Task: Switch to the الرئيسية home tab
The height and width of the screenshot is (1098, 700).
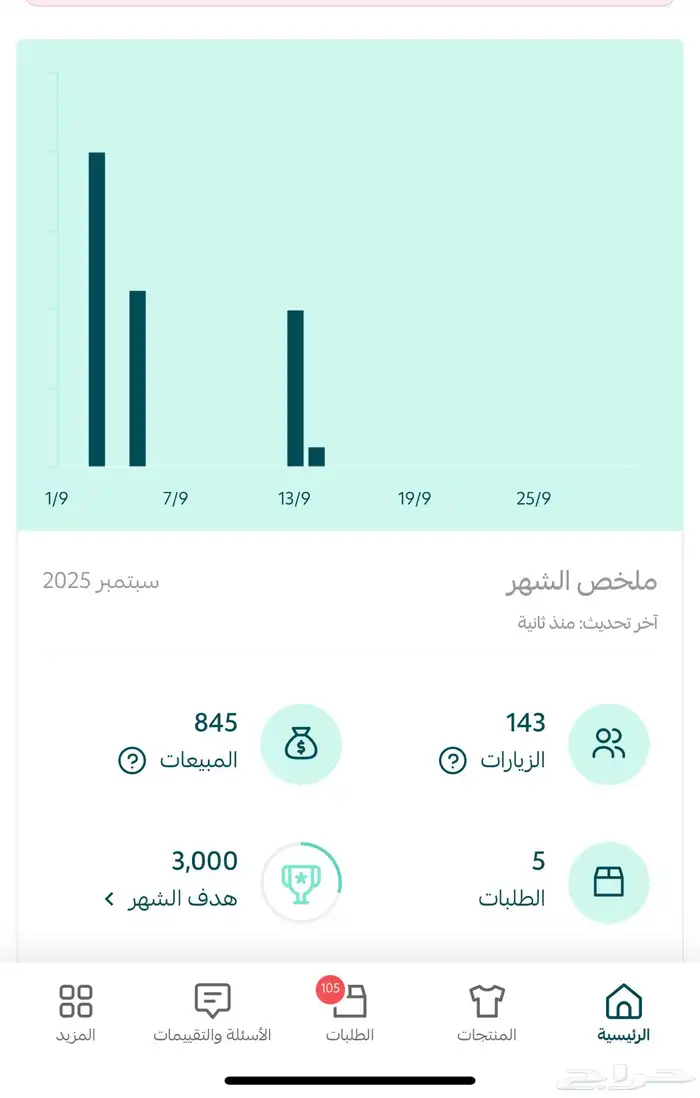Action: [x=623, y=1012]
